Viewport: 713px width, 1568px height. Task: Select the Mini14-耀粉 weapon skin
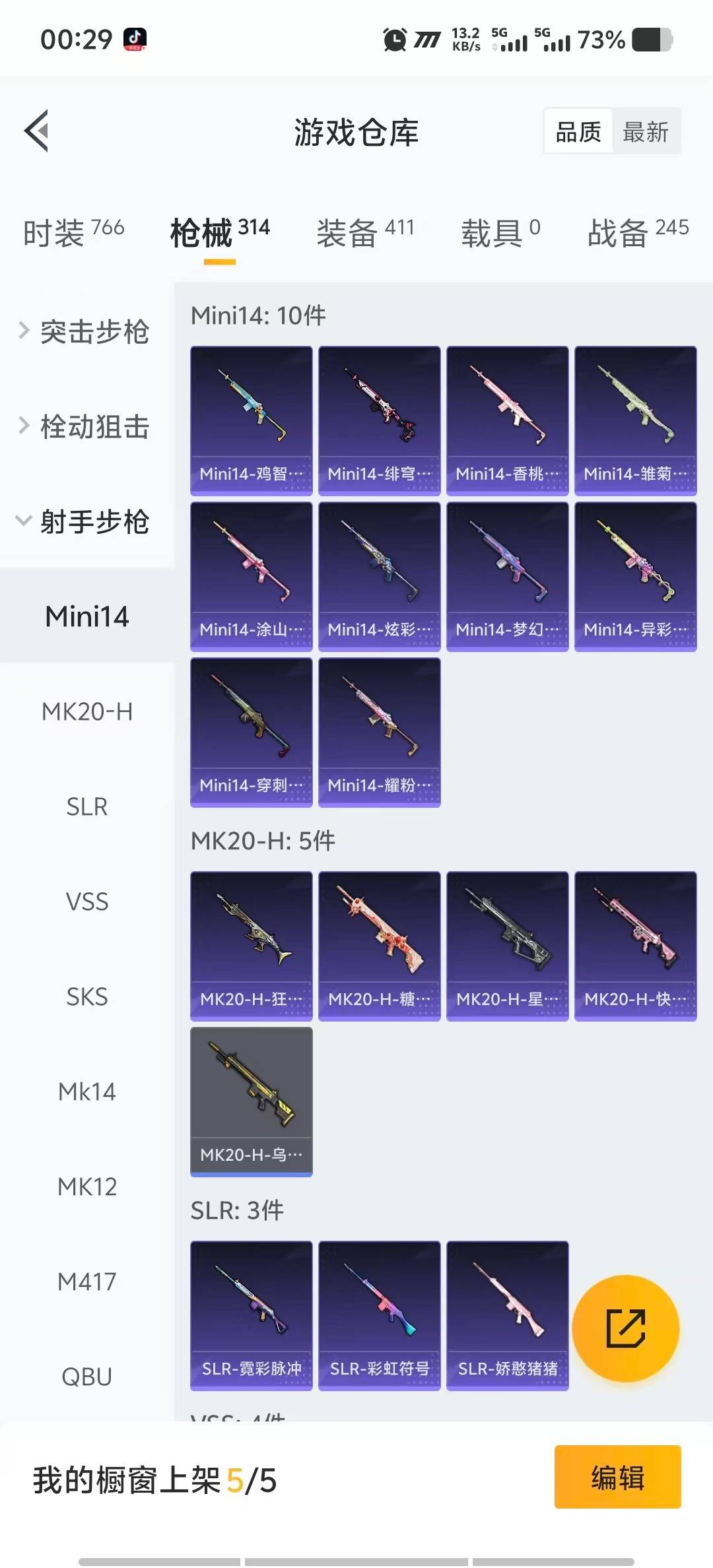coord(379,733)
